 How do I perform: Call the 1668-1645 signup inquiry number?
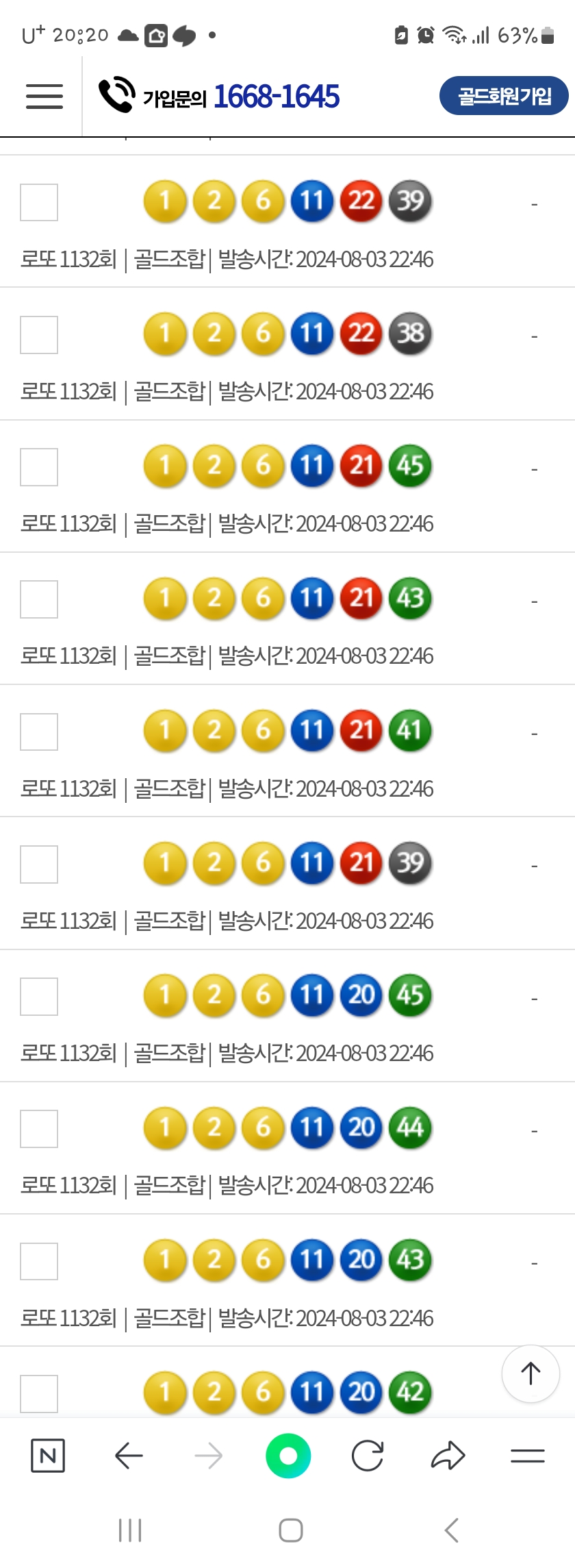pos(276,97)
